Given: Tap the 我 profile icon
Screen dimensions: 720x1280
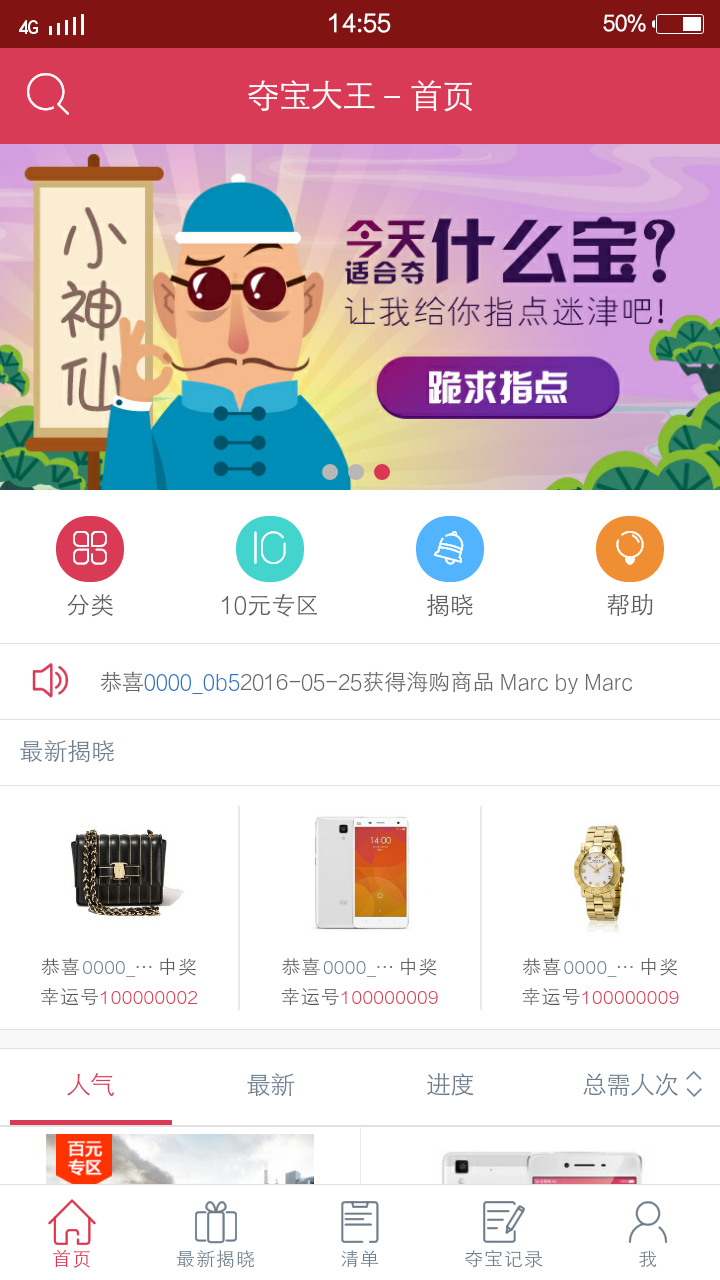Looking at the screenshot, I should tap(647, 1220).
